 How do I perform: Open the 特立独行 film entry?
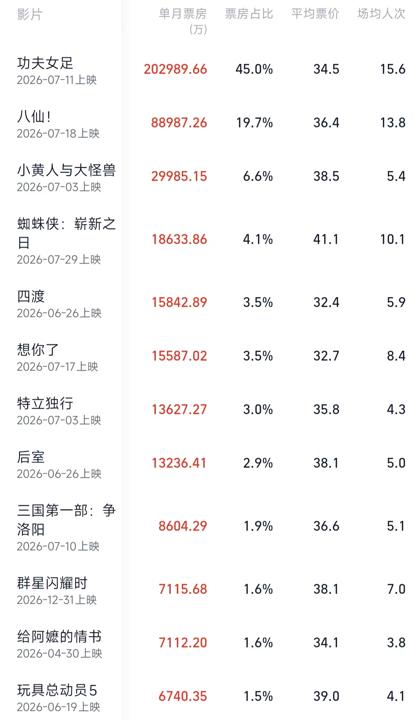207,410
